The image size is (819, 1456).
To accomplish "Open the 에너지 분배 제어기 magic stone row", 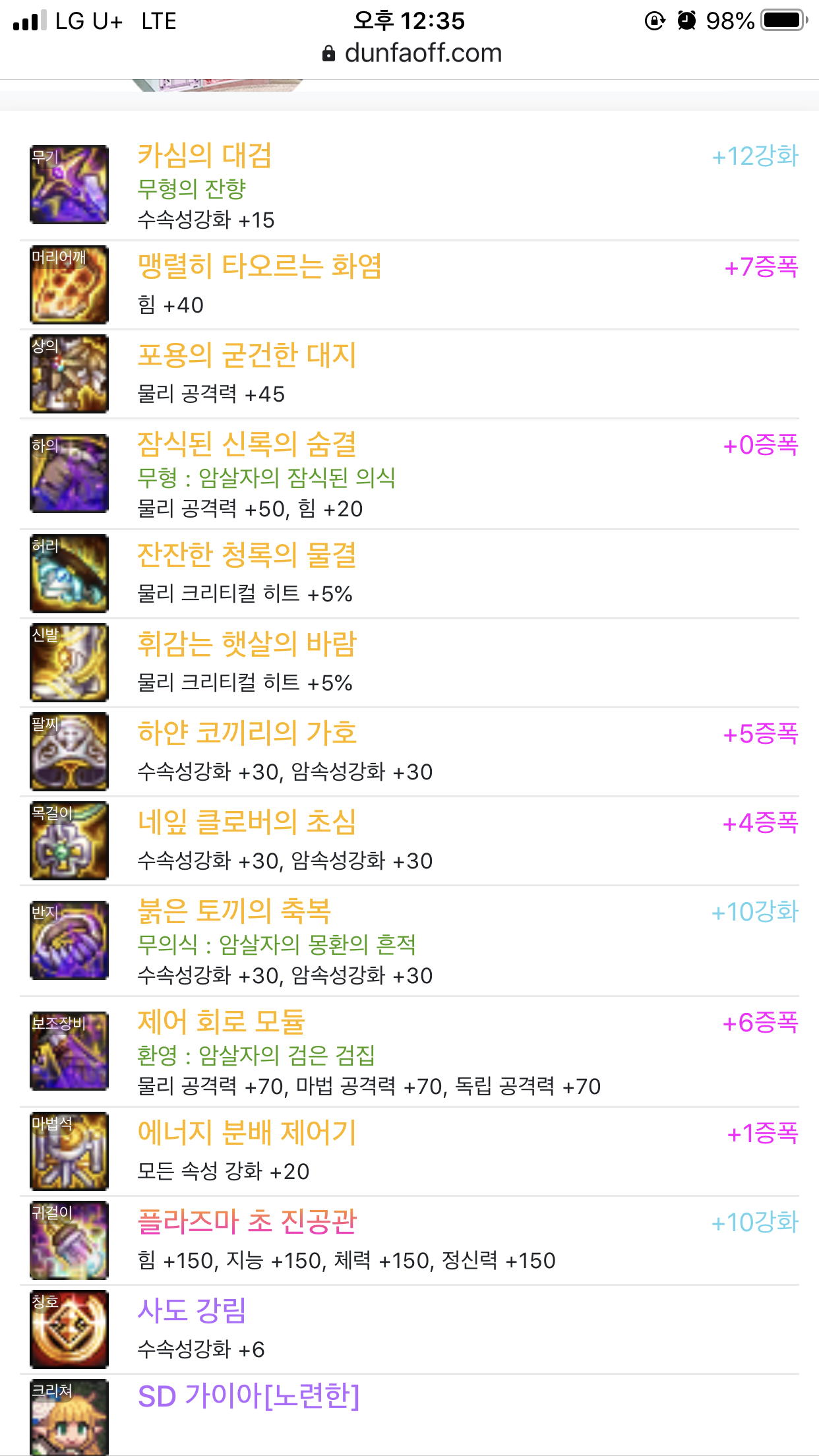I will point(409,1151).
